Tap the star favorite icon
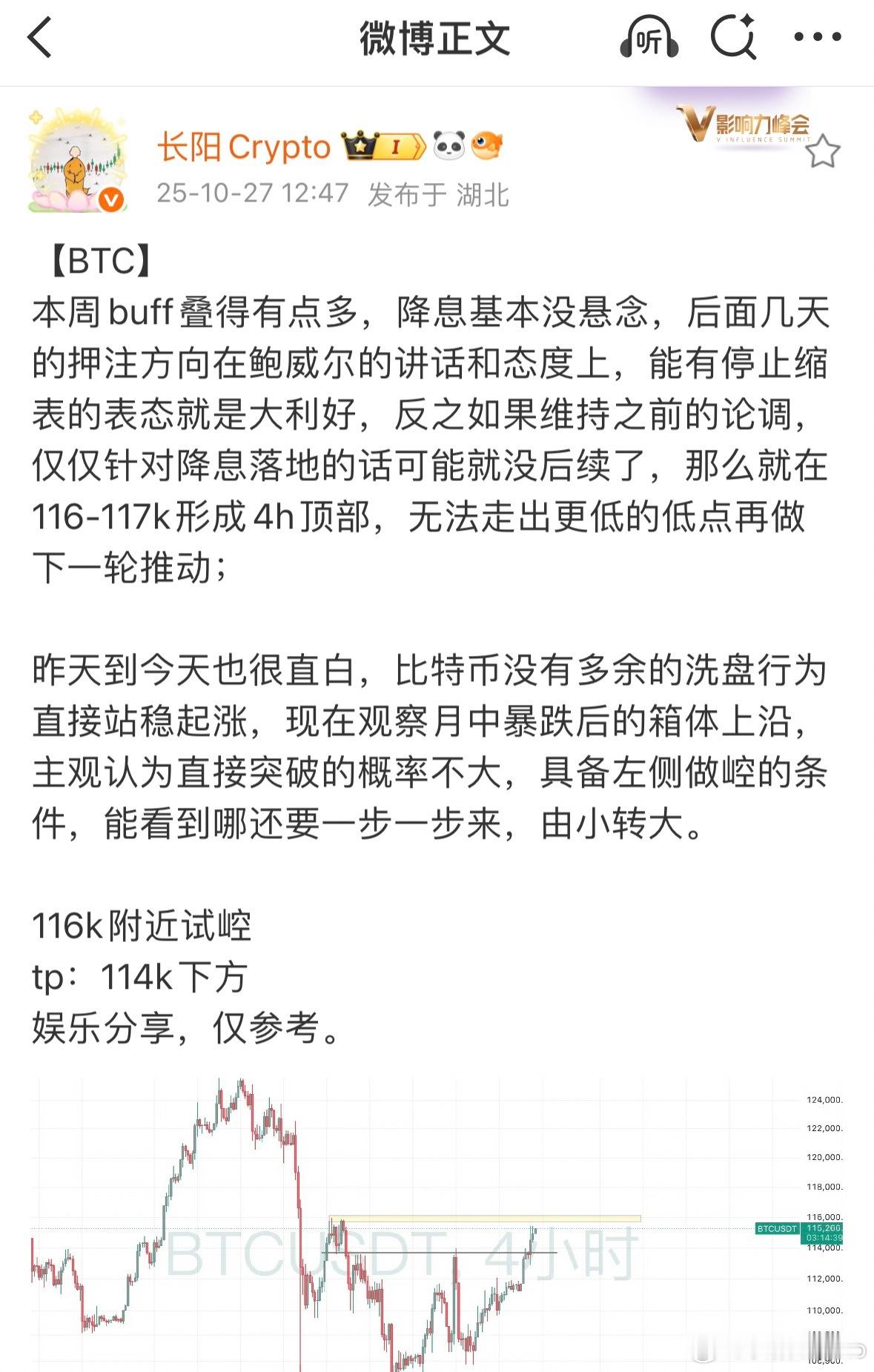 coord(823,152)
